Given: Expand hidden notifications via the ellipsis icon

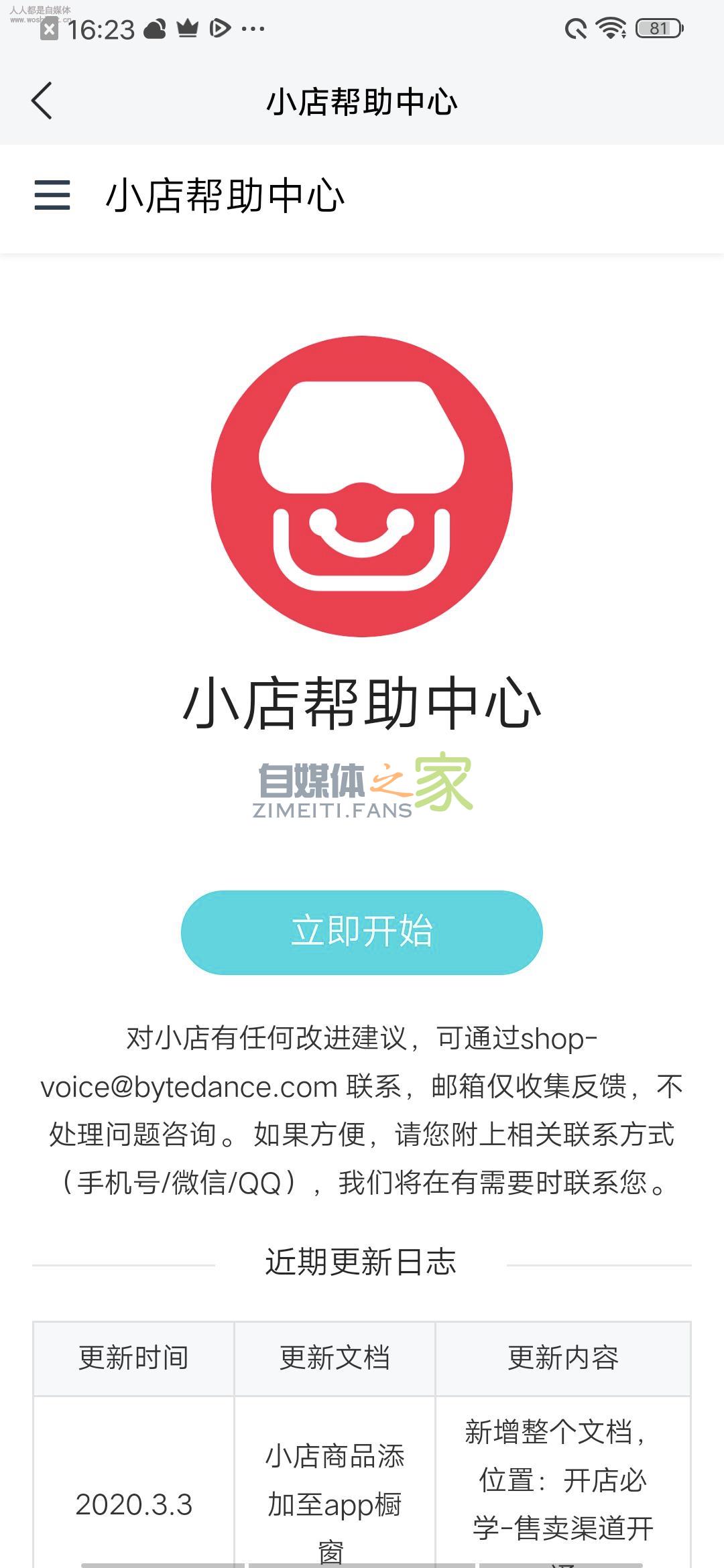Looking at the screenshot, I should pyautogui.click(x=251, y=29).
